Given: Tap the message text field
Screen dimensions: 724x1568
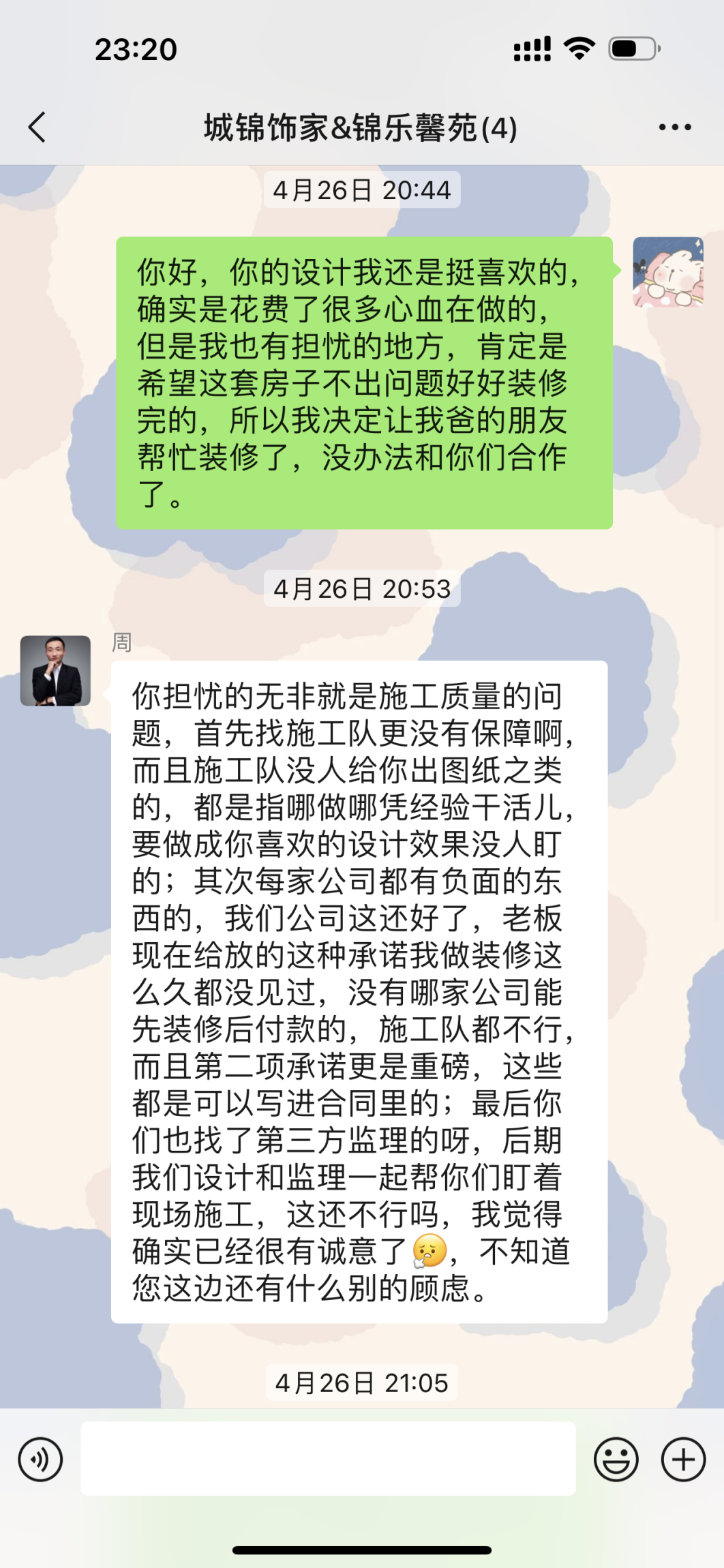Looking at the screenshot, I should (x=328, y=1459).
